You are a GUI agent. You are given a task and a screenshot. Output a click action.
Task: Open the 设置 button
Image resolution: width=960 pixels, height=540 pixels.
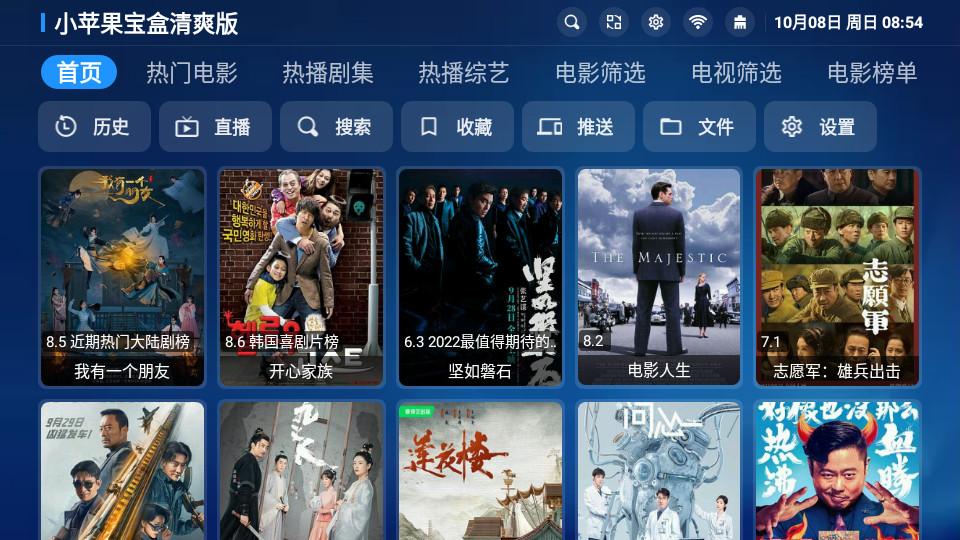point(820,127)
